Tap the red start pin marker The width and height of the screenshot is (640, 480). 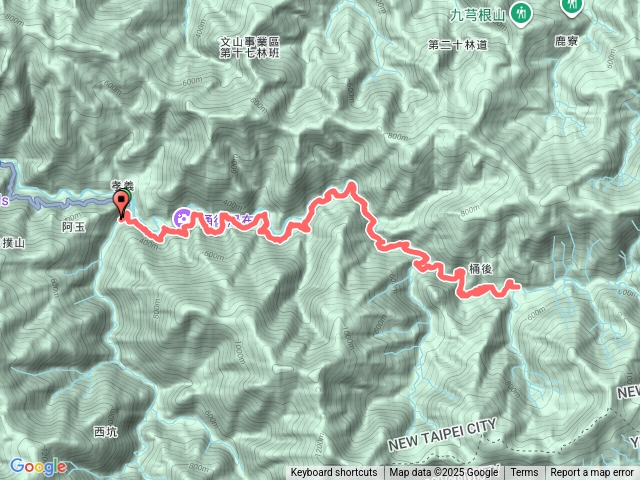pyautogui.click(x=123, y=204)
